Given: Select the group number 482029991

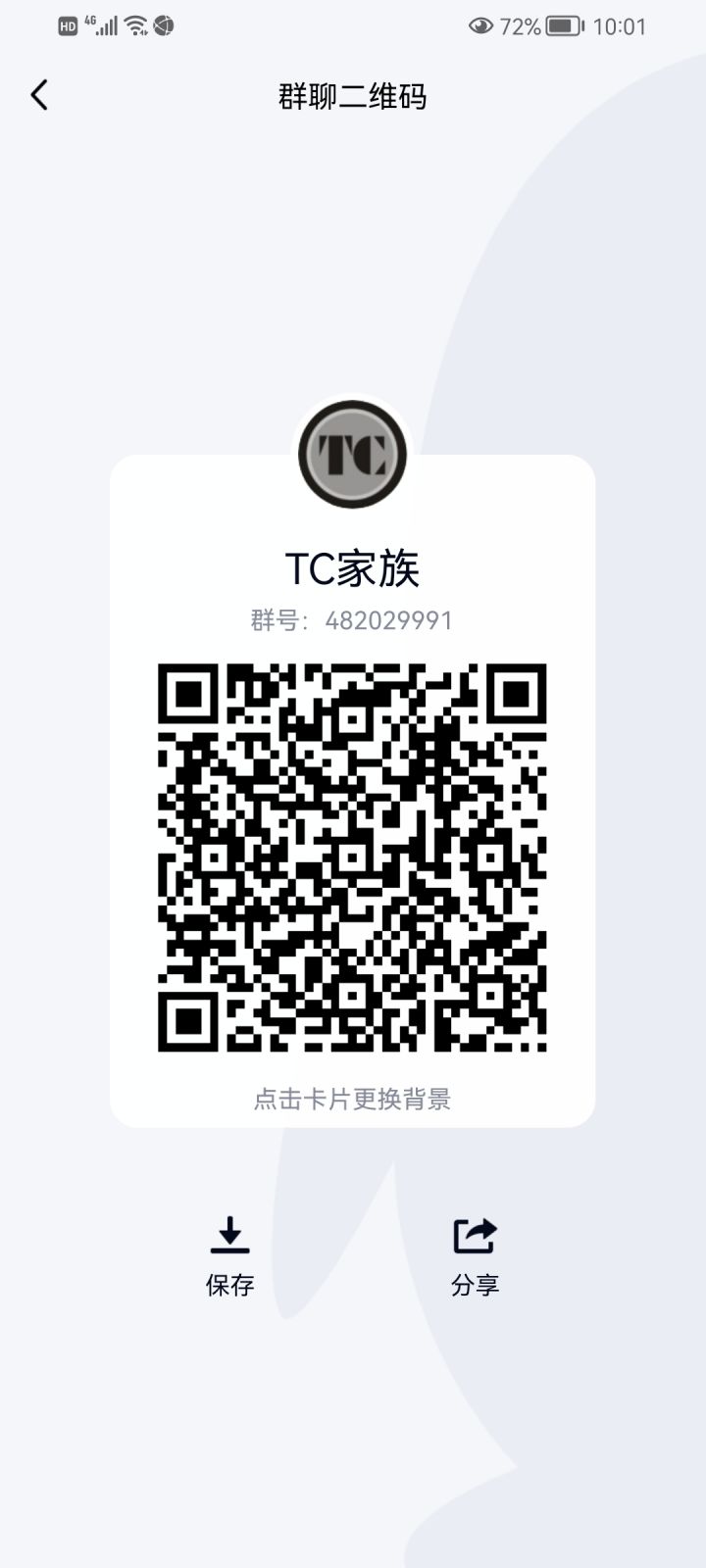Looking at the screenshot, I should click(389, 619).
